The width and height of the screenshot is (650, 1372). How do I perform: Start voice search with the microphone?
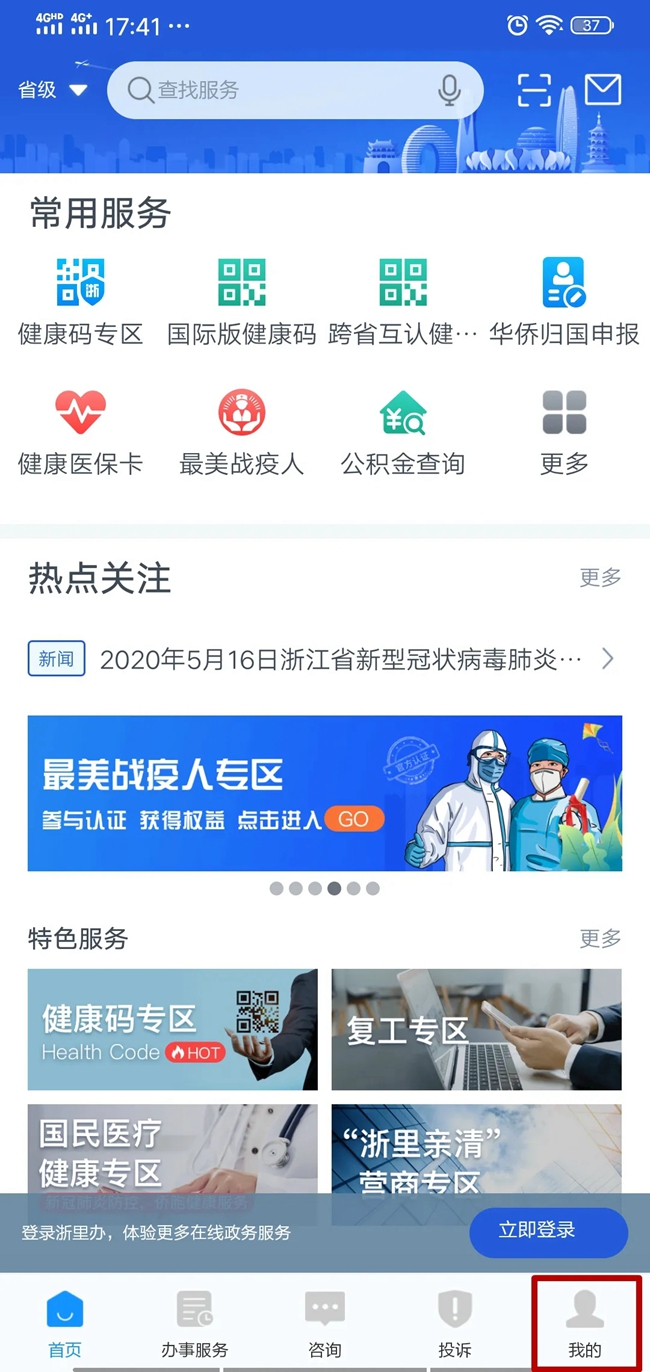pos(450,91)
